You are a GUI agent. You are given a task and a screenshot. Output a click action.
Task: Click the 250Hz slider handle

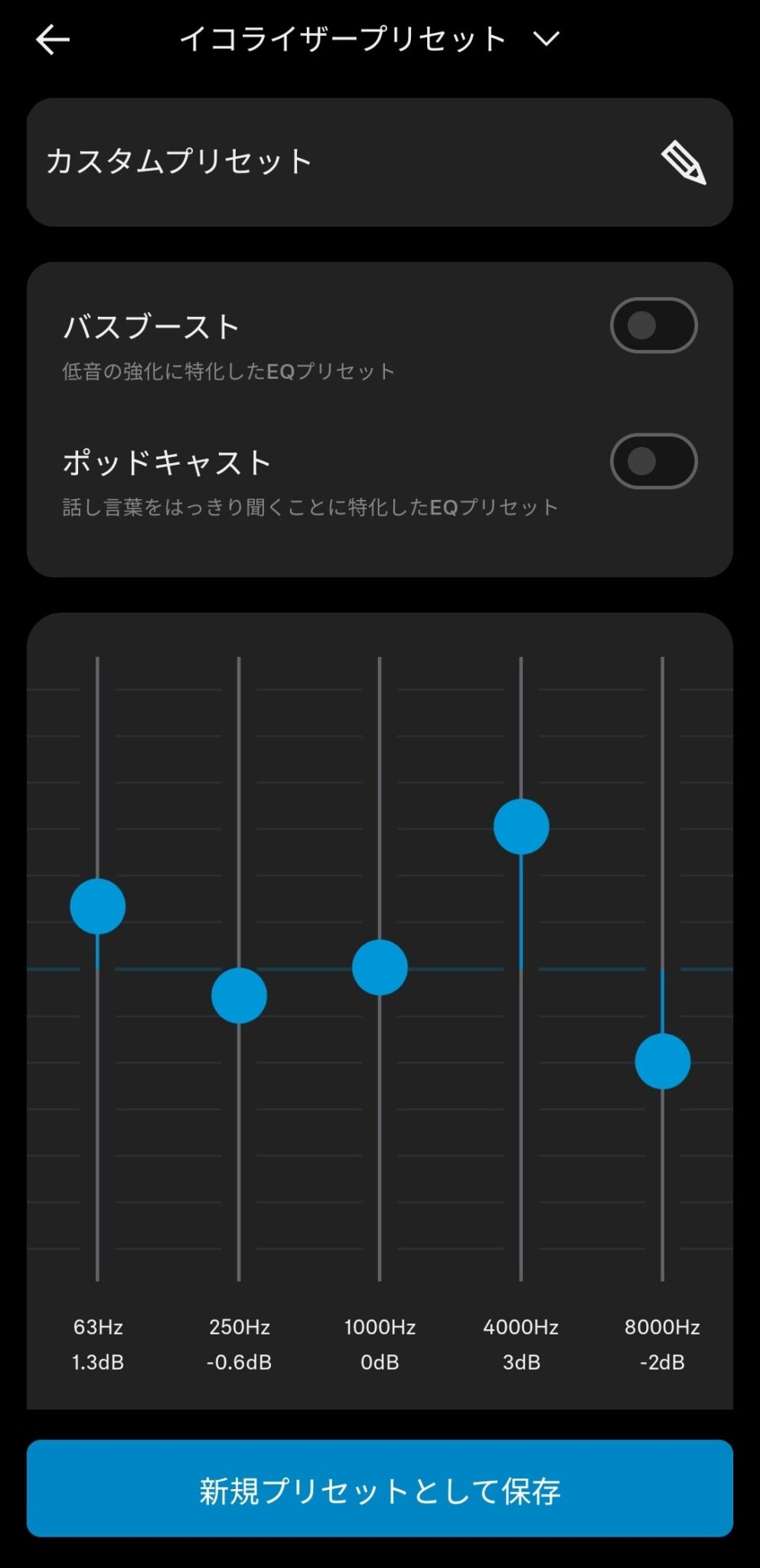pyautogui.click(x=239, y=995)
